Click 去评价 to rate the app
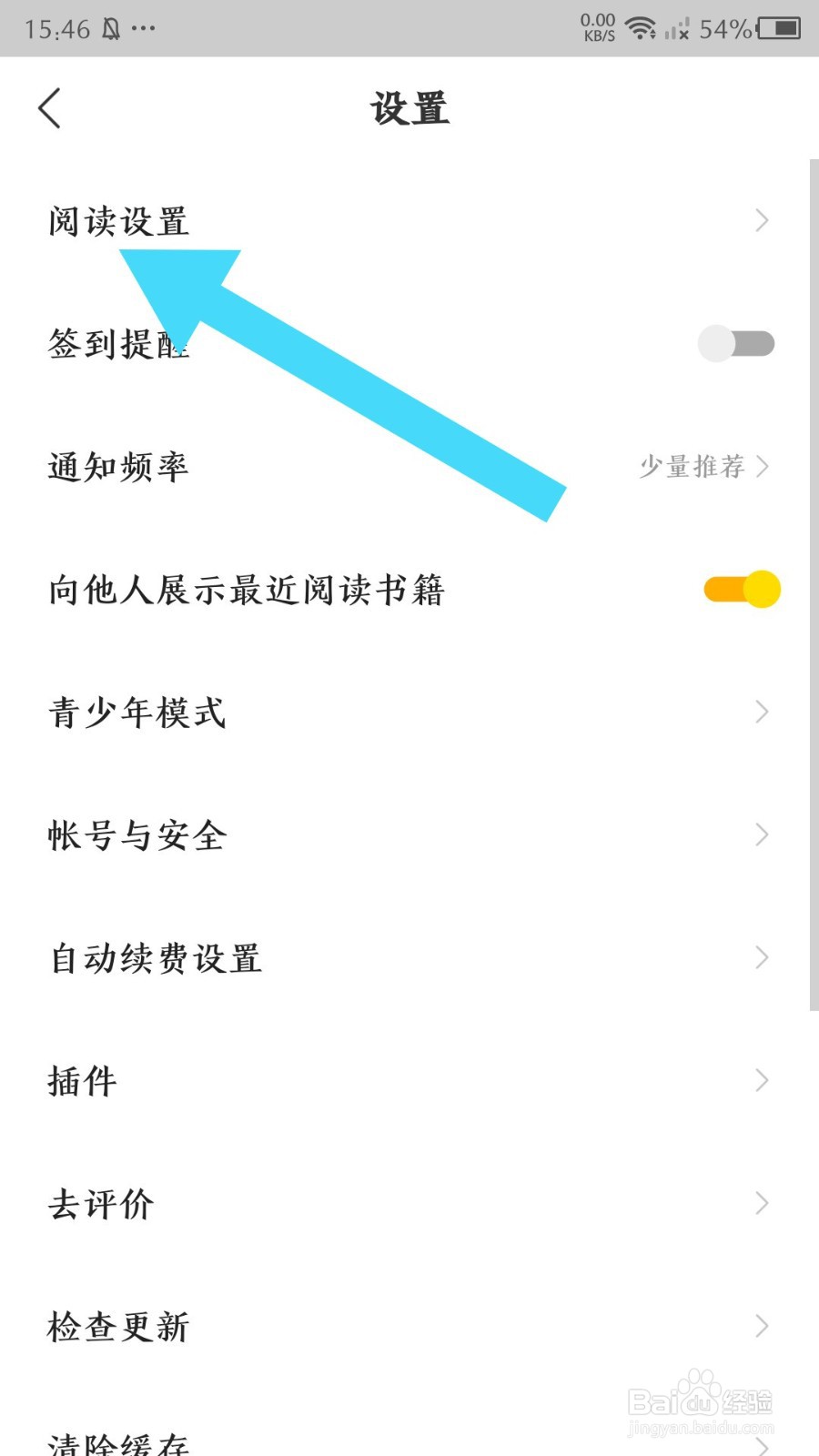 pyautogui.click(x=100, y=1204)
